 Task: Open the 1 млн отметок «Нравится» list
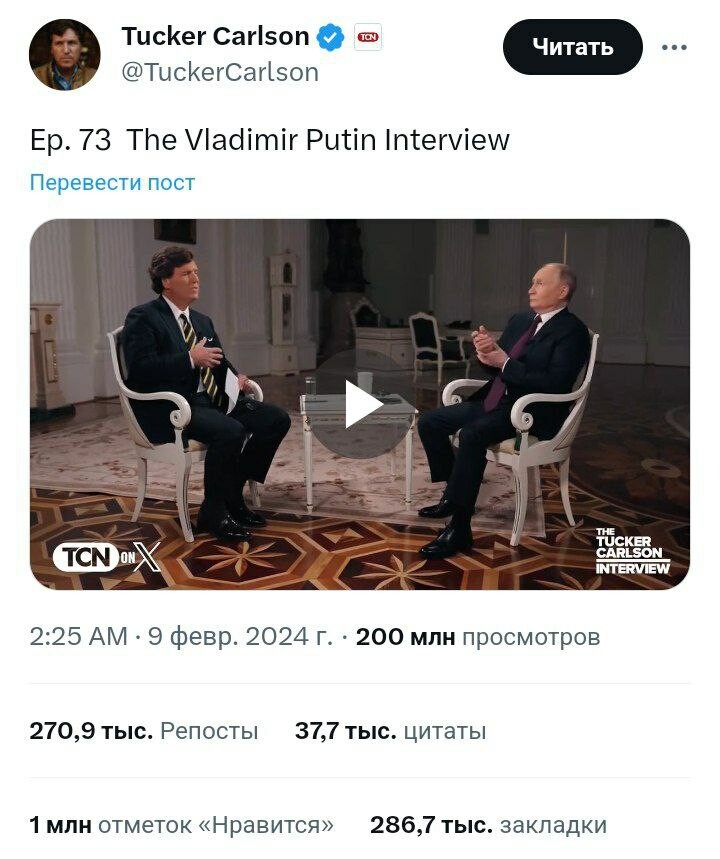point(182,825)
